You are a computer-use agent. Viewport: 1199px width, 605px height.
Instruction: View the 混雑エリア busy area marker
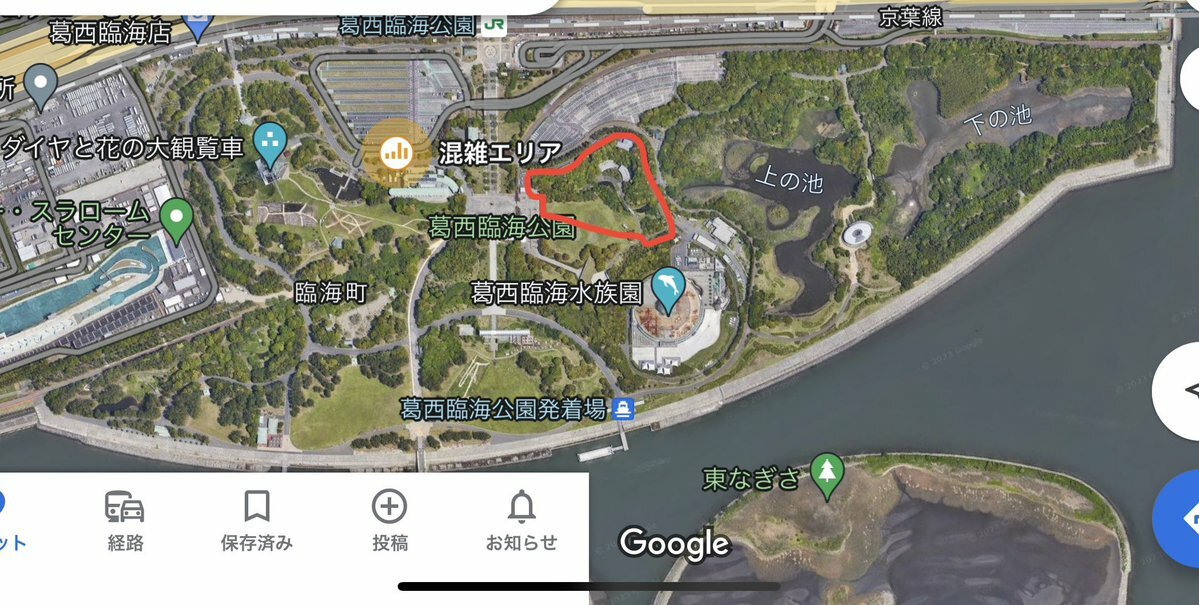[397, 153]
